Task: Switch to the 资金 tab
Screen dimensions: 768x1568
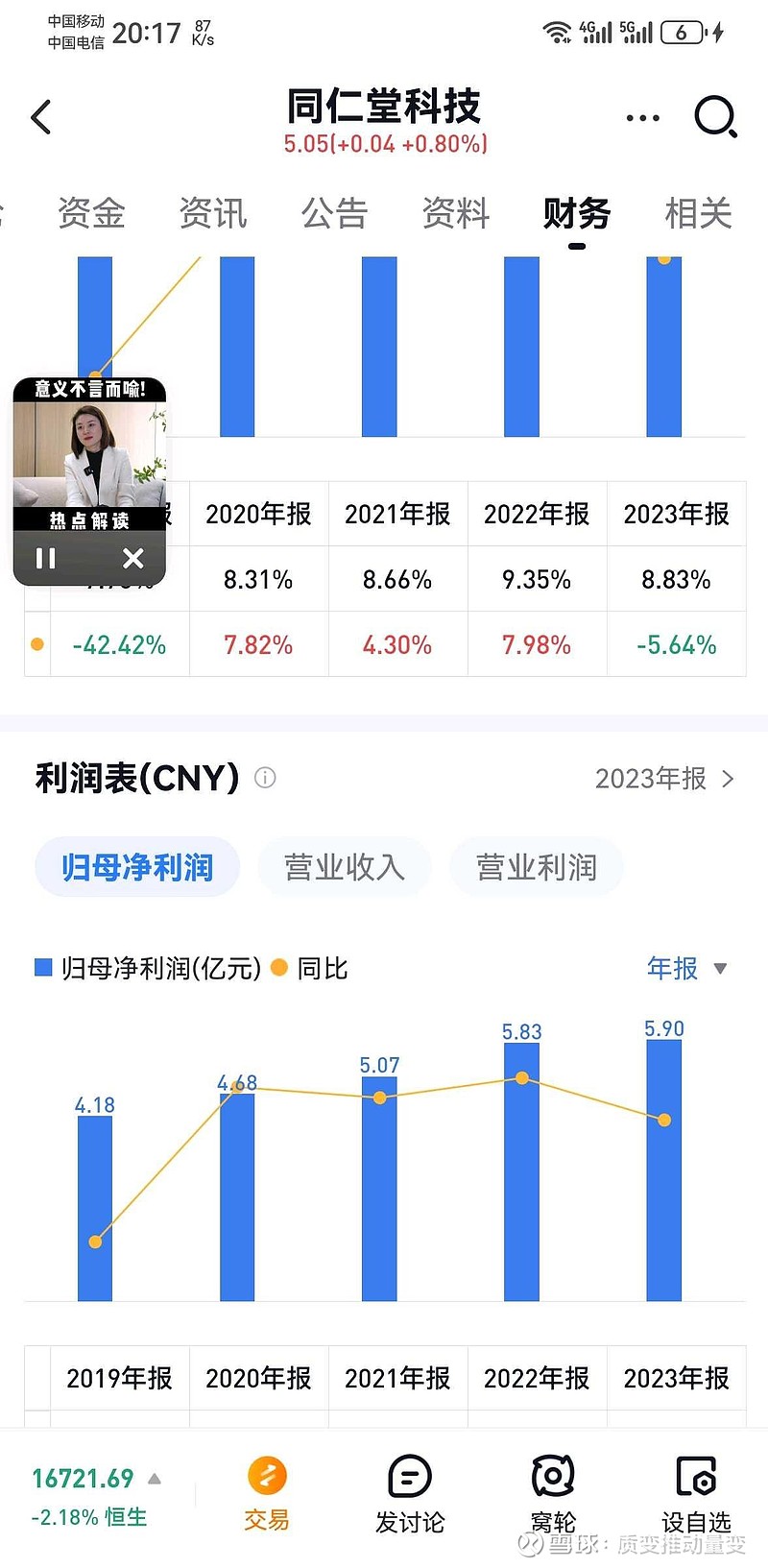Action: point(91,214)
